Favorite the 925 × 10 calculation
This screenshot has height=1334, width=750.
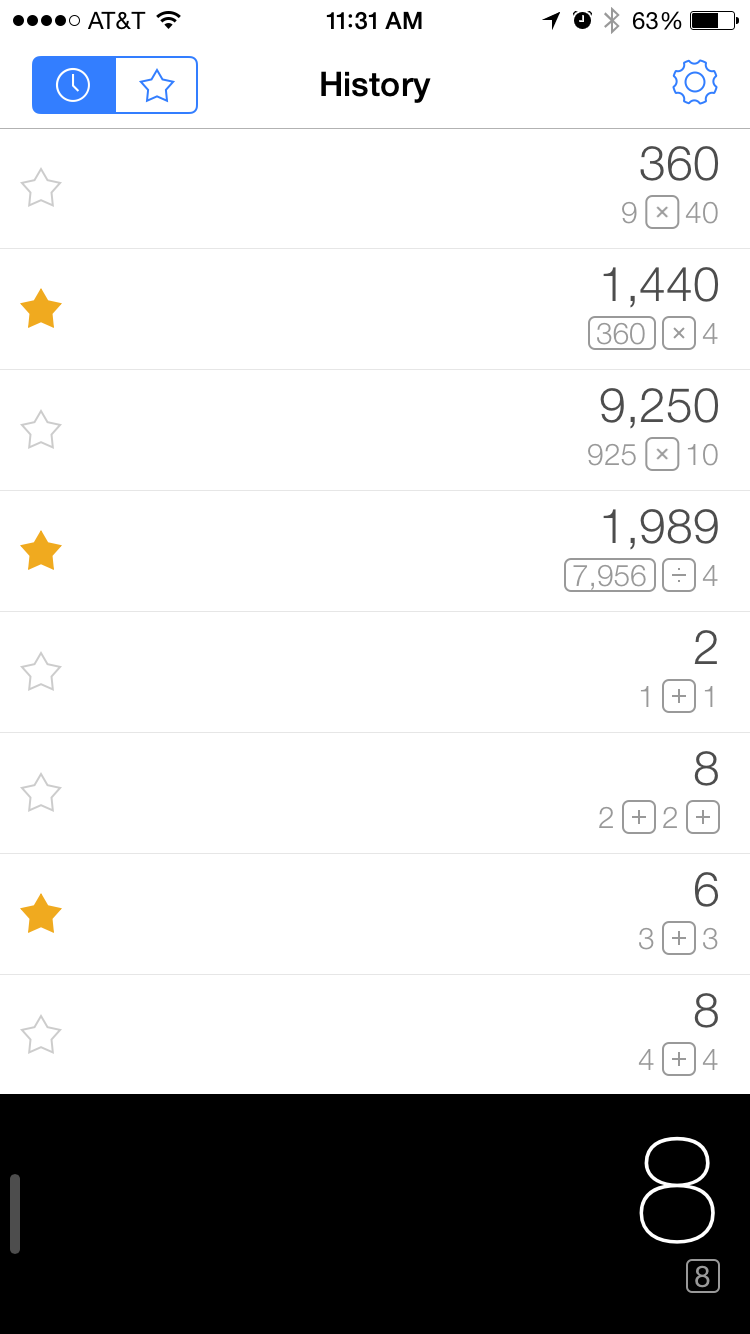point(41,430)
